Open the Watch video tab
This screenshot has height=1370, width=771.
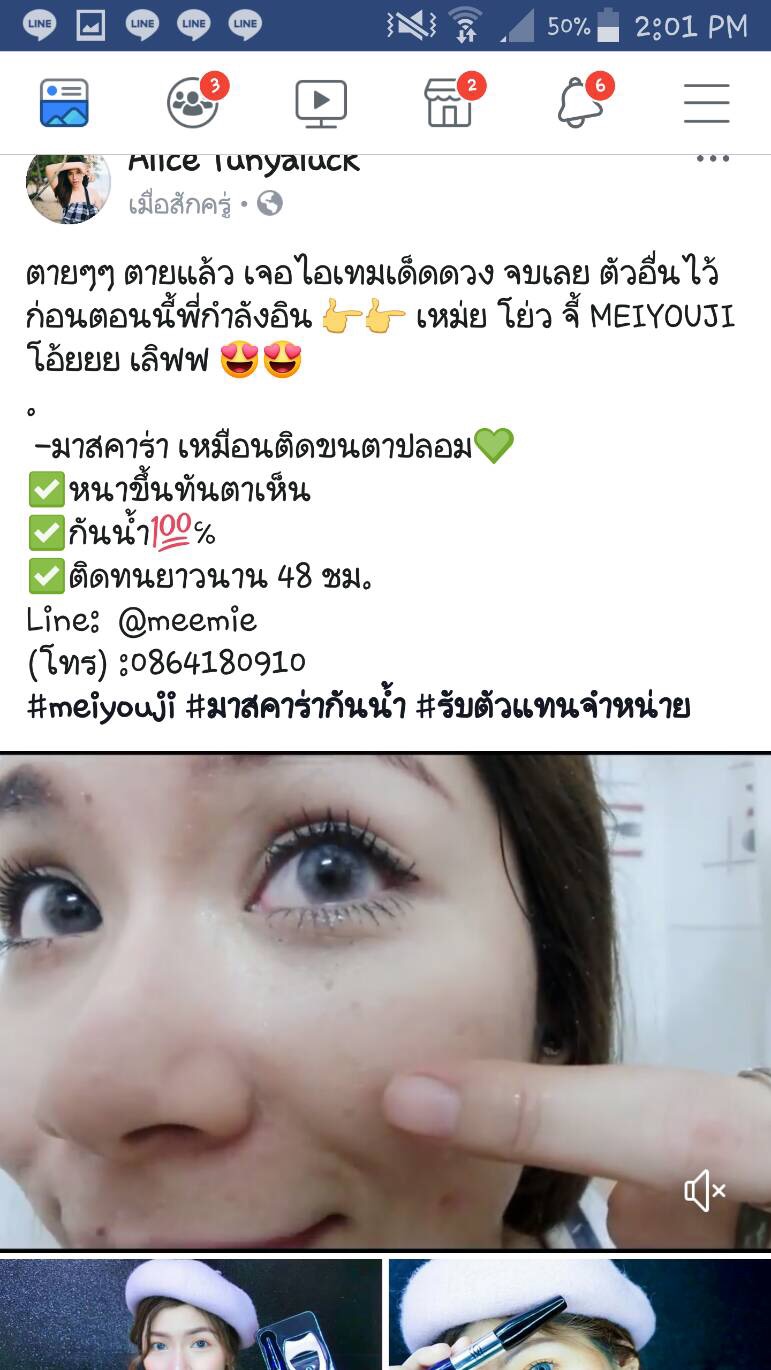pos(321,103)
